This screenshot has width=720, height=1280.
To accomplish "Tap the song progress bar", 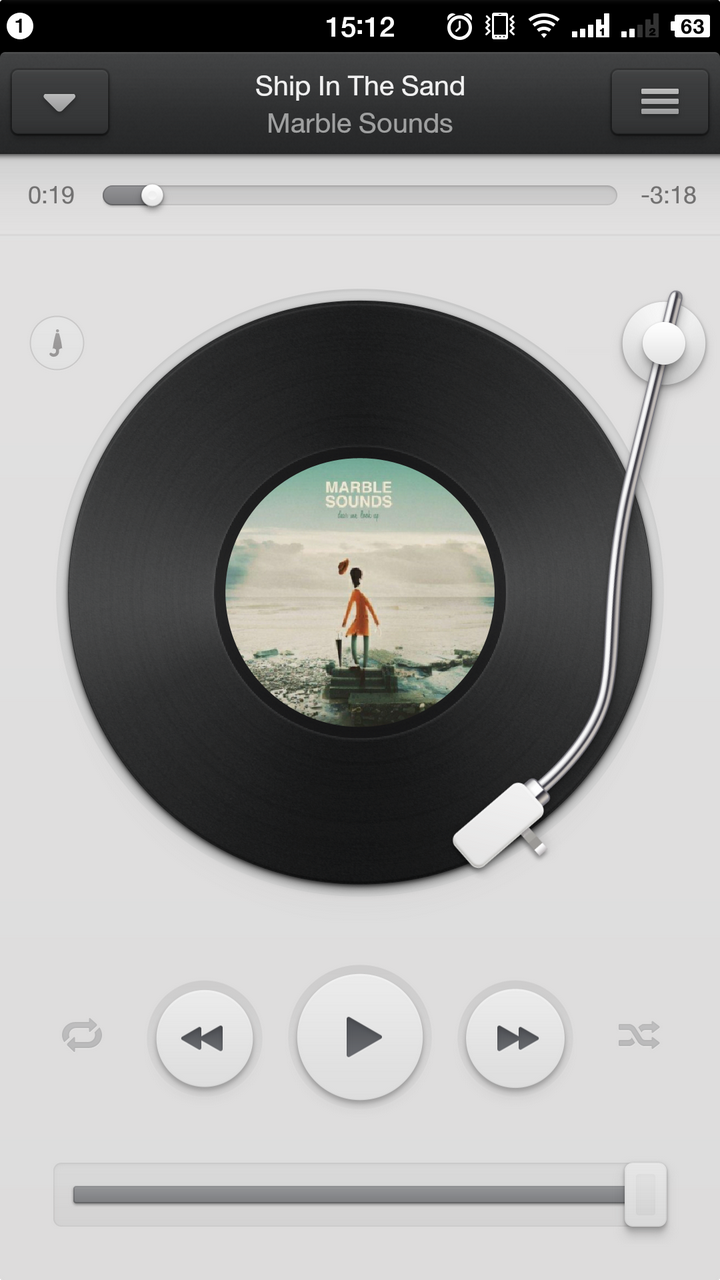I will pyautogui.click(x=360, y=195).
